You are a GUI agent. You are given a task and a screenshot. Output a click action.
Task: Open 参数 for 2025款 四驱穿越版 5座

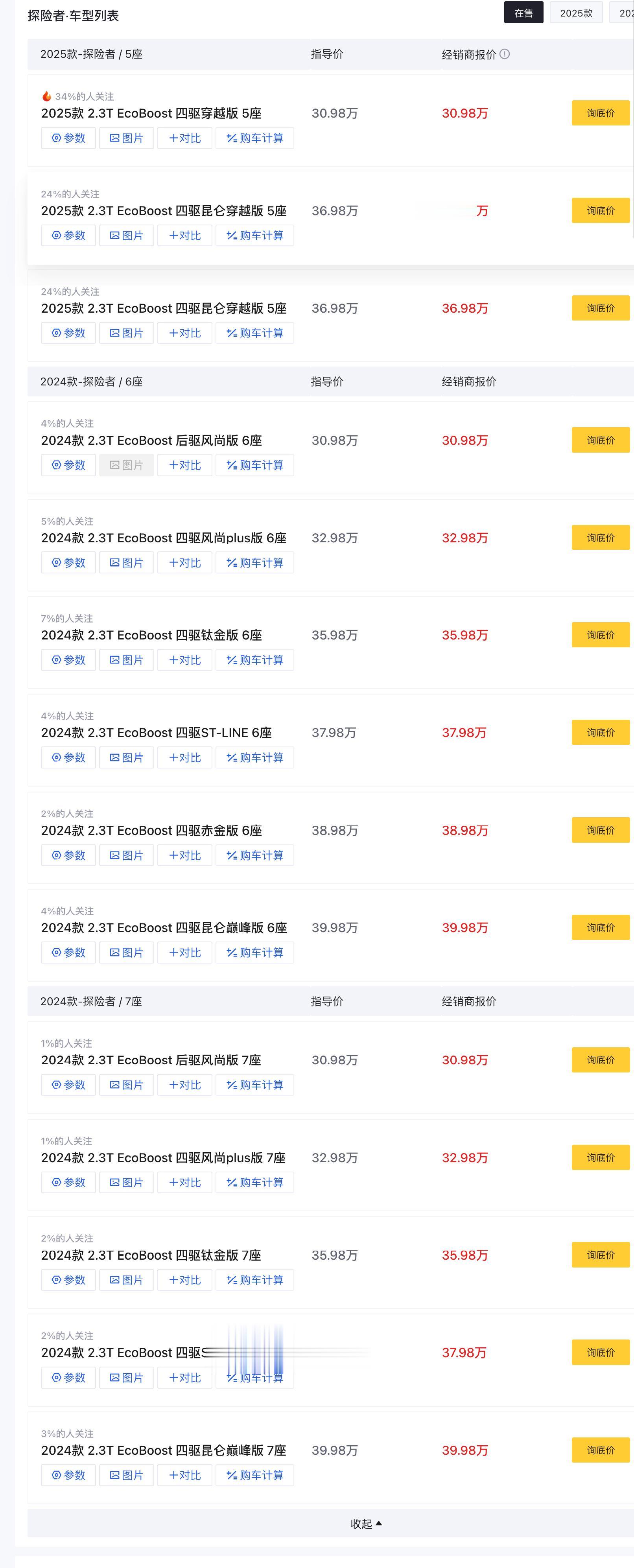(x=68, y=138)
